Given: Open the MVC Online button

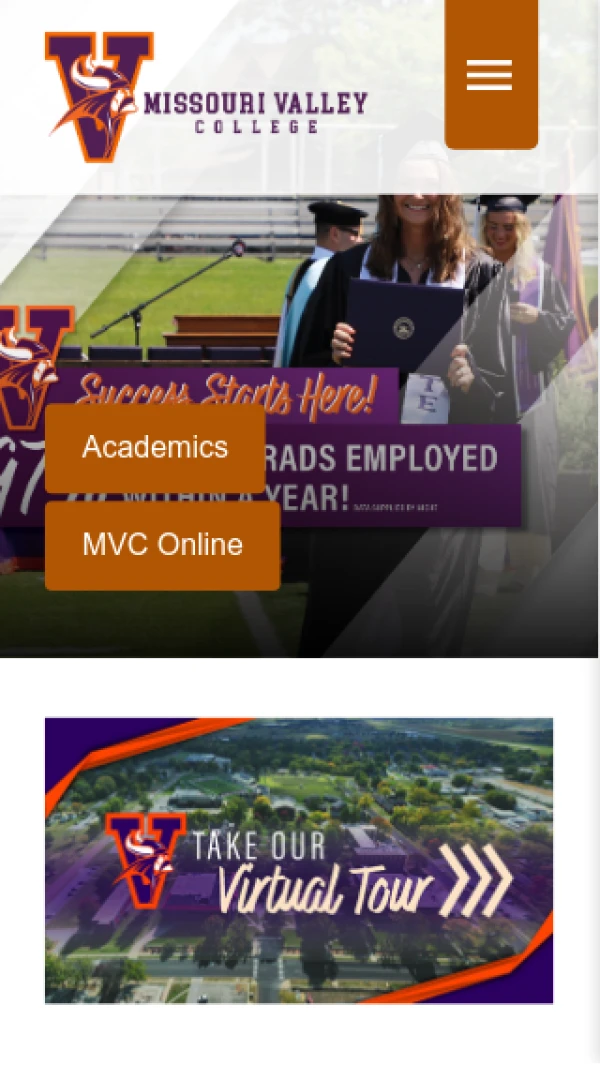Looking at the screenshot, I should point(162,545).
